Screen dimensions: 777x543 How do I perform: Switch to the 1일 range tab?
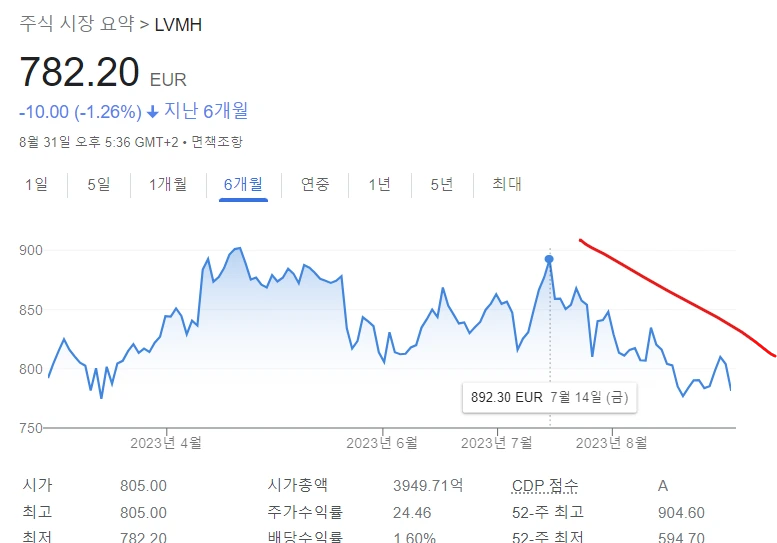coord(37,184)
